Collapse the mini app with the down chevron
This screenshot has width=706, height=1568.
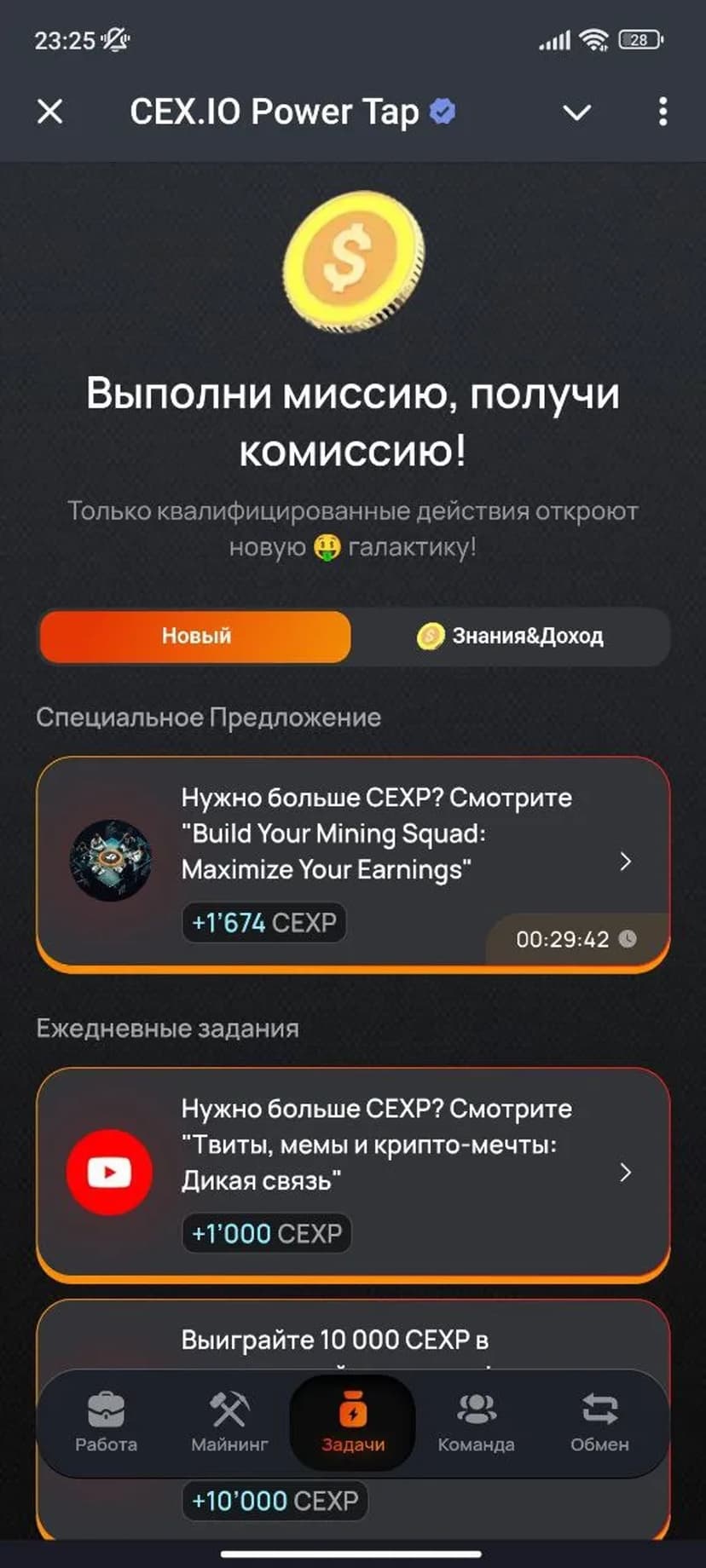(577, 112)
